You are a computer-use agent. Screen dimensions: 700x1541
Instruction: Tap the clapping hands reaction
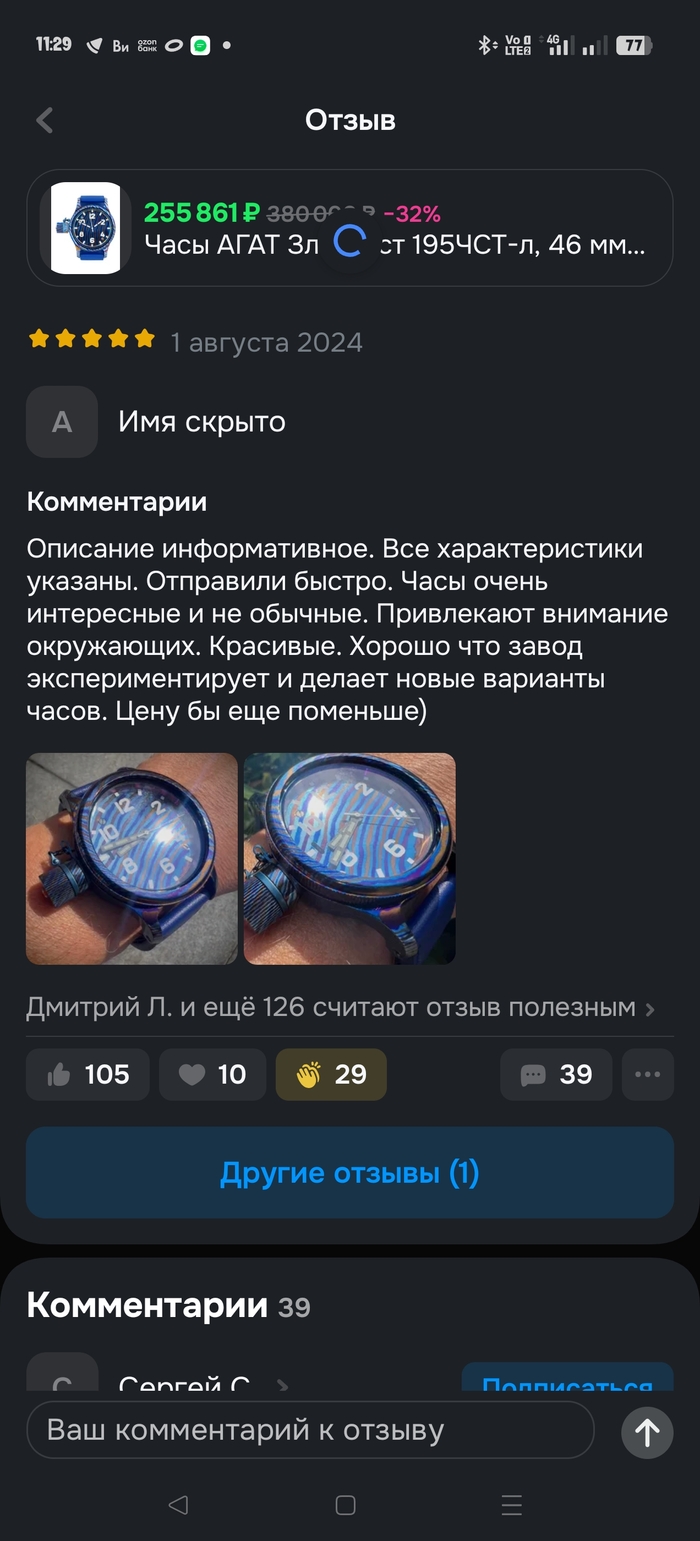[331, 1074]
